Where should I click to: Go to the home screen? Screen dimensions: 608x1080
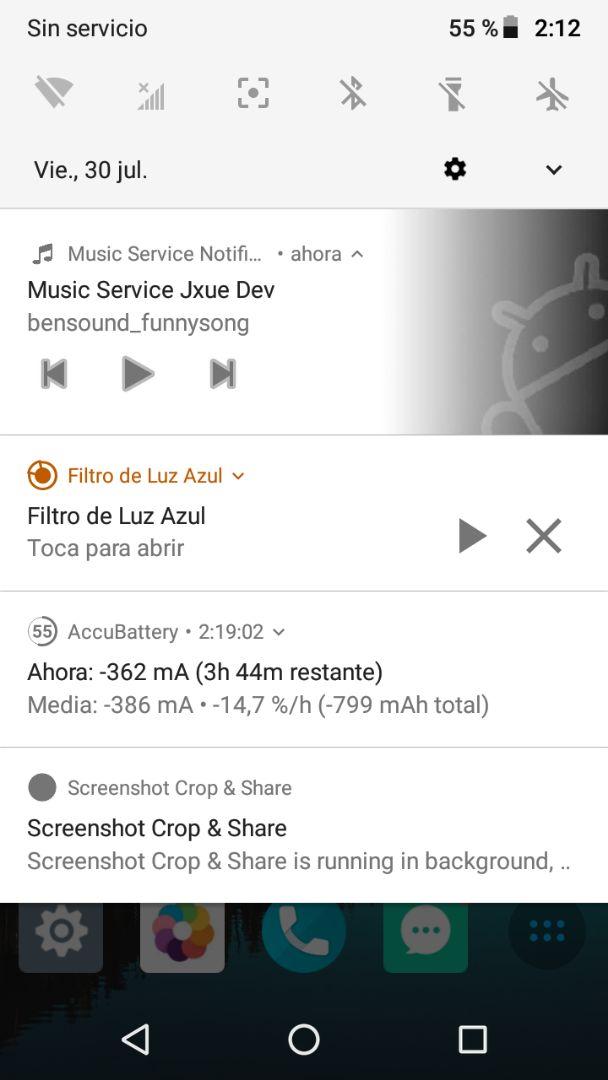pyautogui.click(x=304, y=1039)
